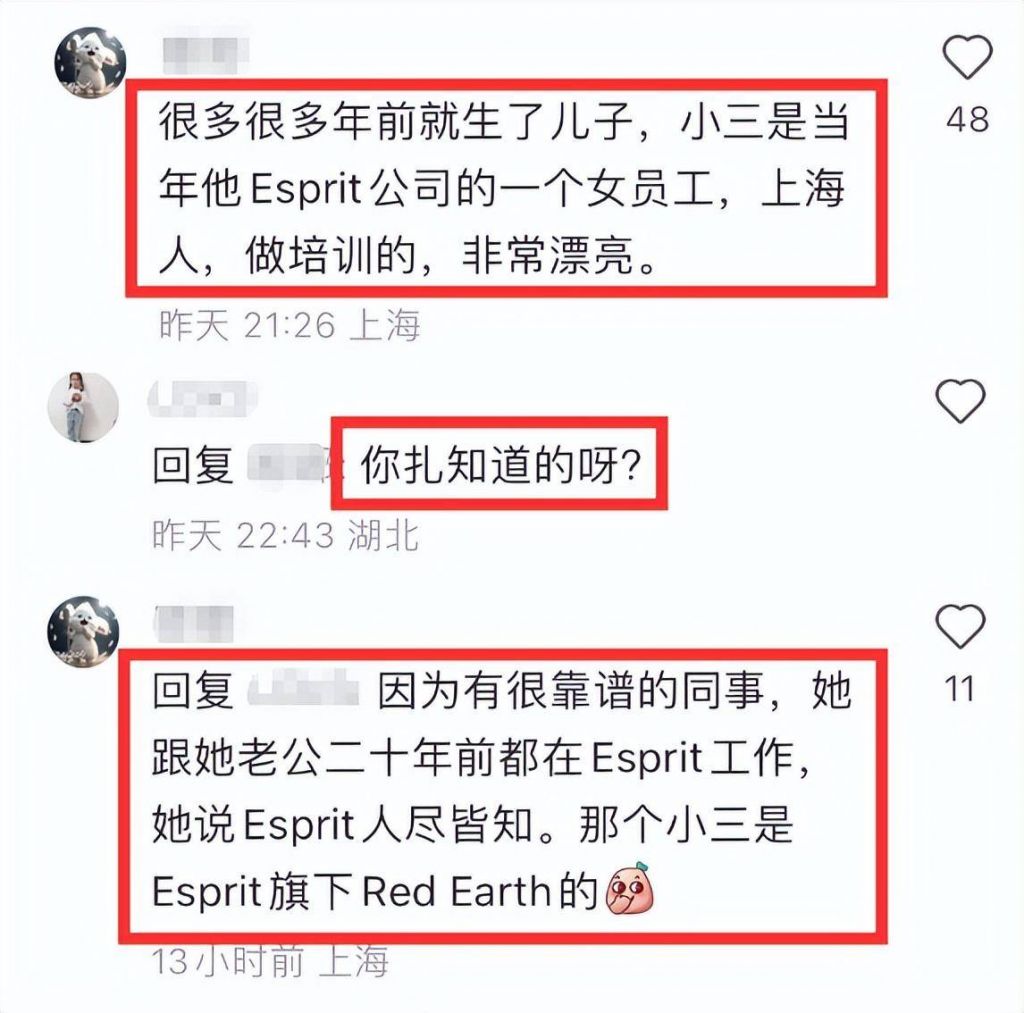This screenshot has width=1024, height=1013.
Task: Open avatar of reply posted 13小时前
Action: (x=84, y=633)
